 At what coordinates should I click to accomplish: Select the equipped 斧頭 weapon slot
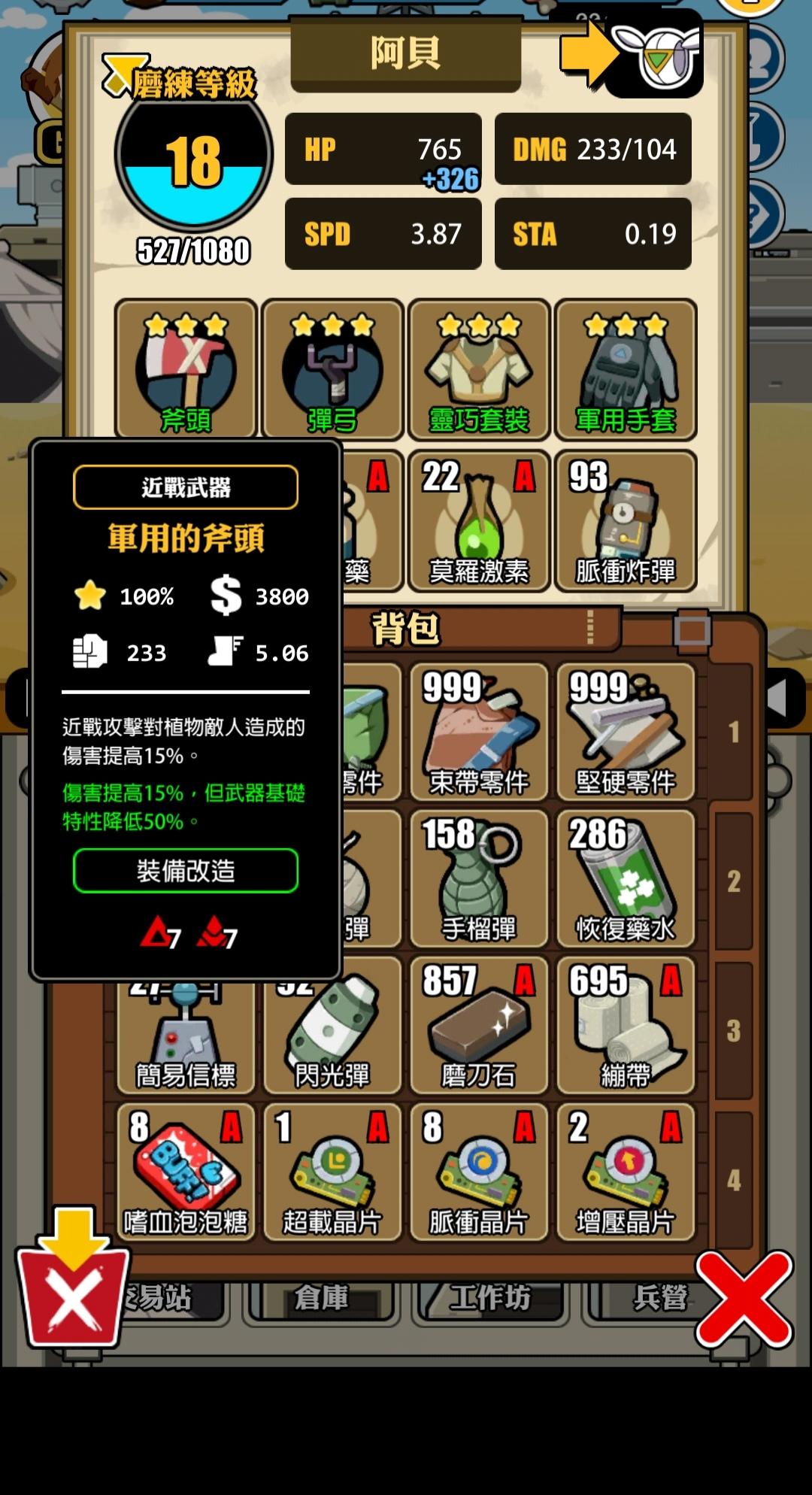click(x=186, y=368)
